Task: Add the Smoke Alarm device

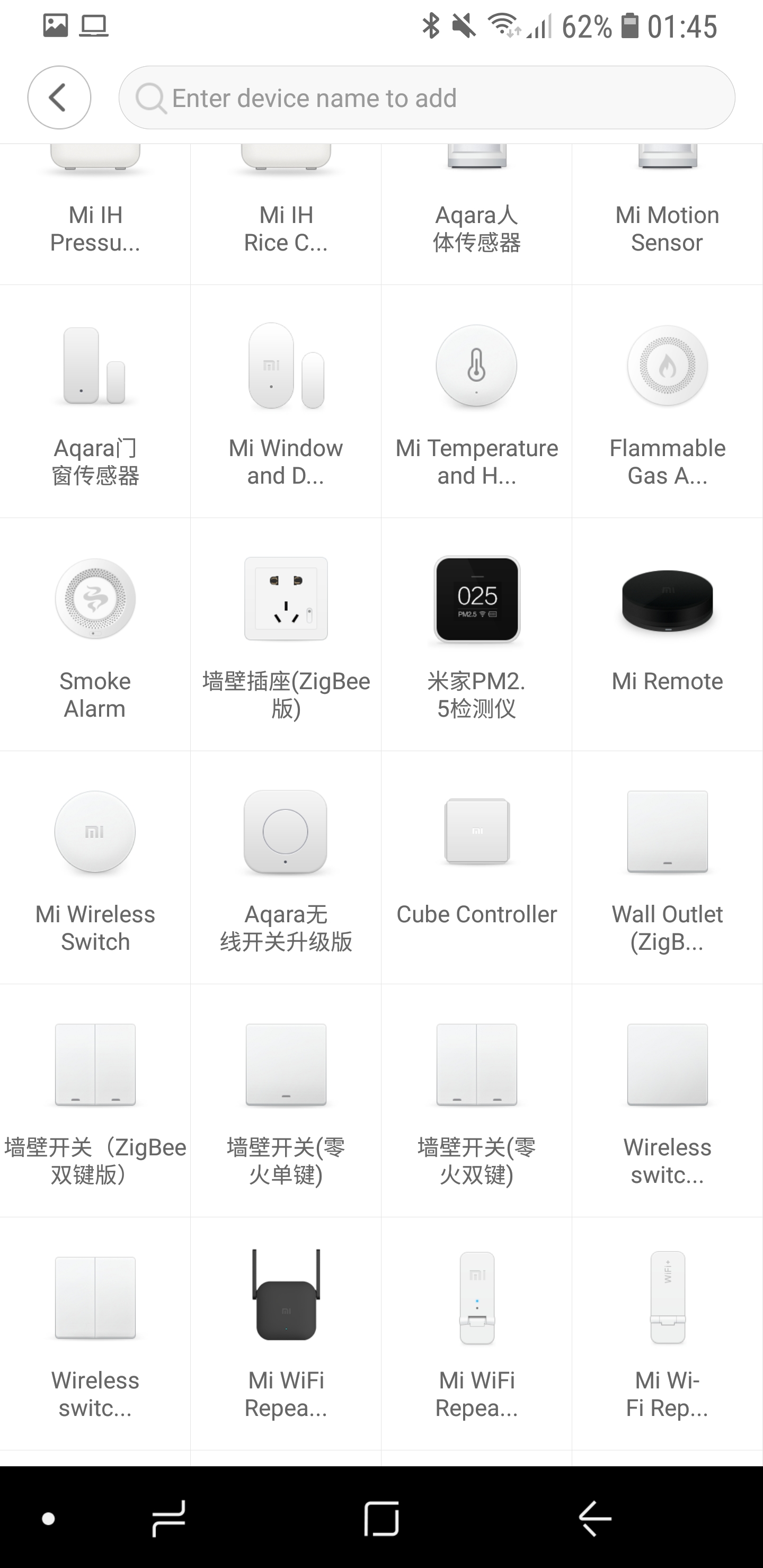Action: tap(95, 634)
